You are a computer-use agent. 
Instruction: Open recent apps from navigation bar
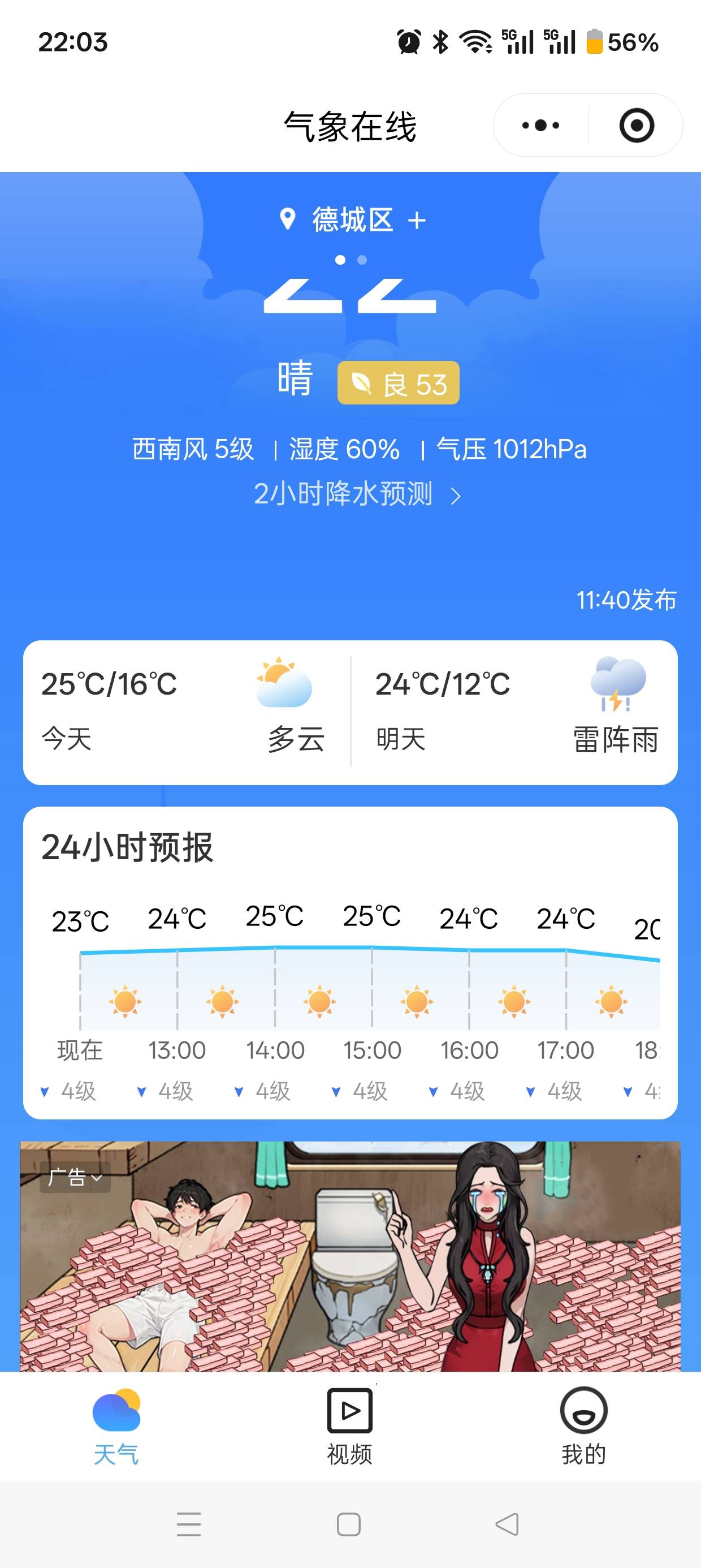click(189, 1524)
